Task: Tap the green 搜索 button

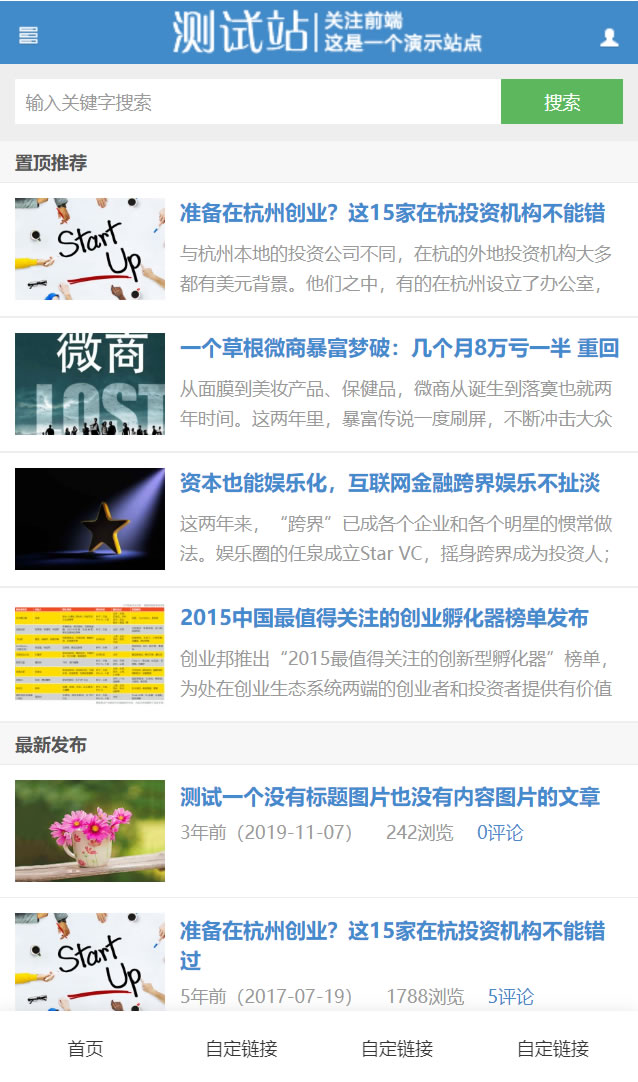Action: pyautogui.click(x=561, y=102)
